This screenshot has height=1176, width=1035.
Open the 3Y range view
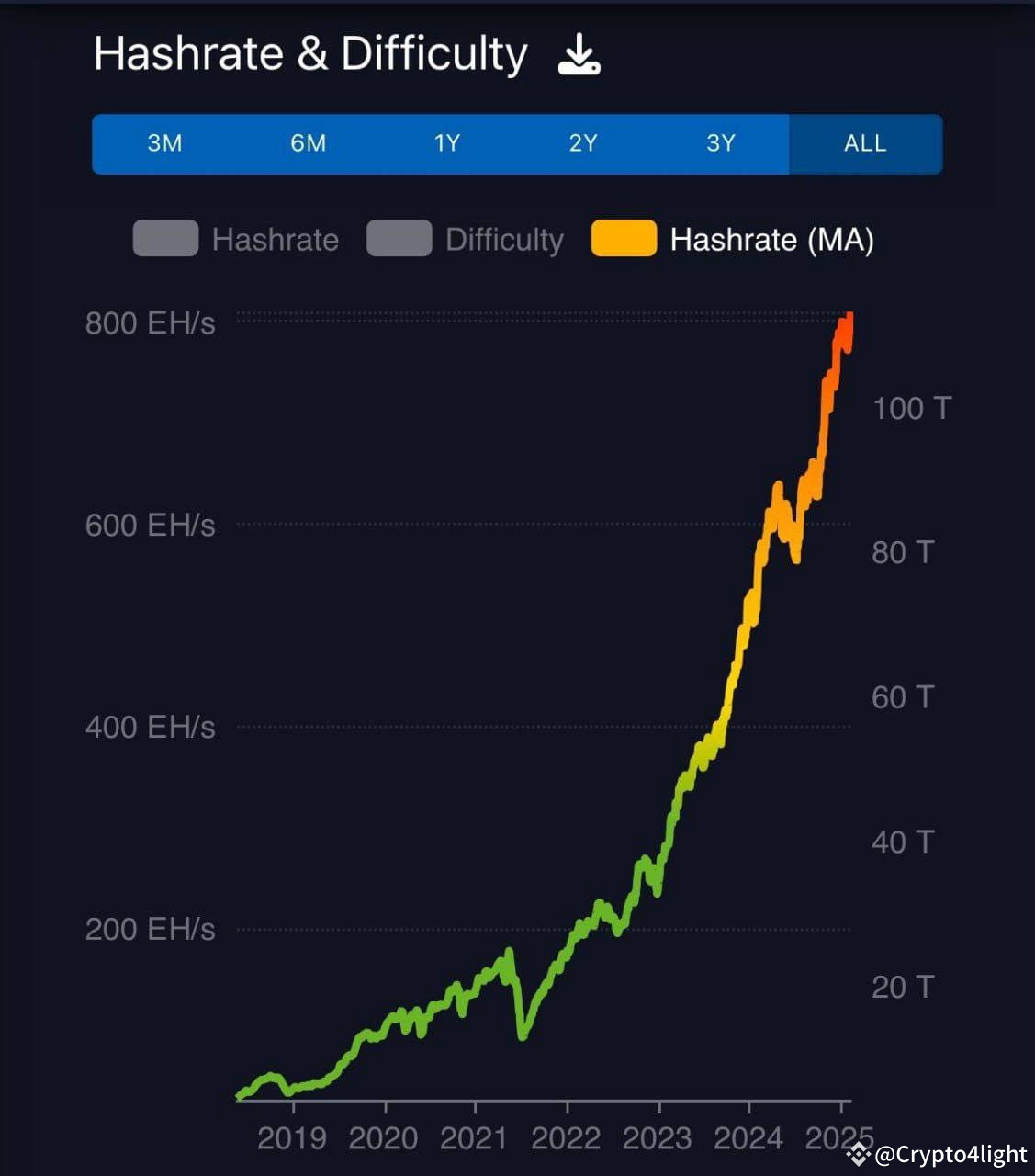coord(722,143)
